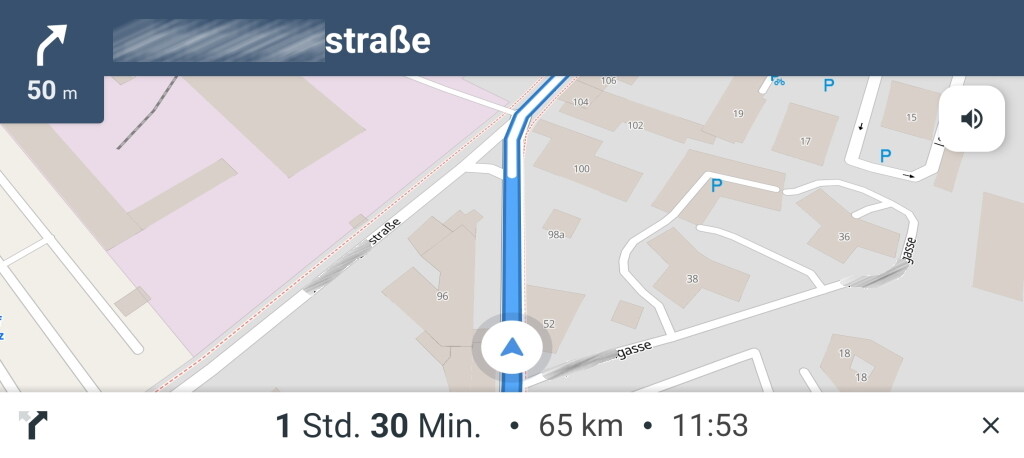This screenshot has width=1024, height=458.
Task: Toggle the voice guidance sound button
Action: pyautogui.click(x=971, y=119)
